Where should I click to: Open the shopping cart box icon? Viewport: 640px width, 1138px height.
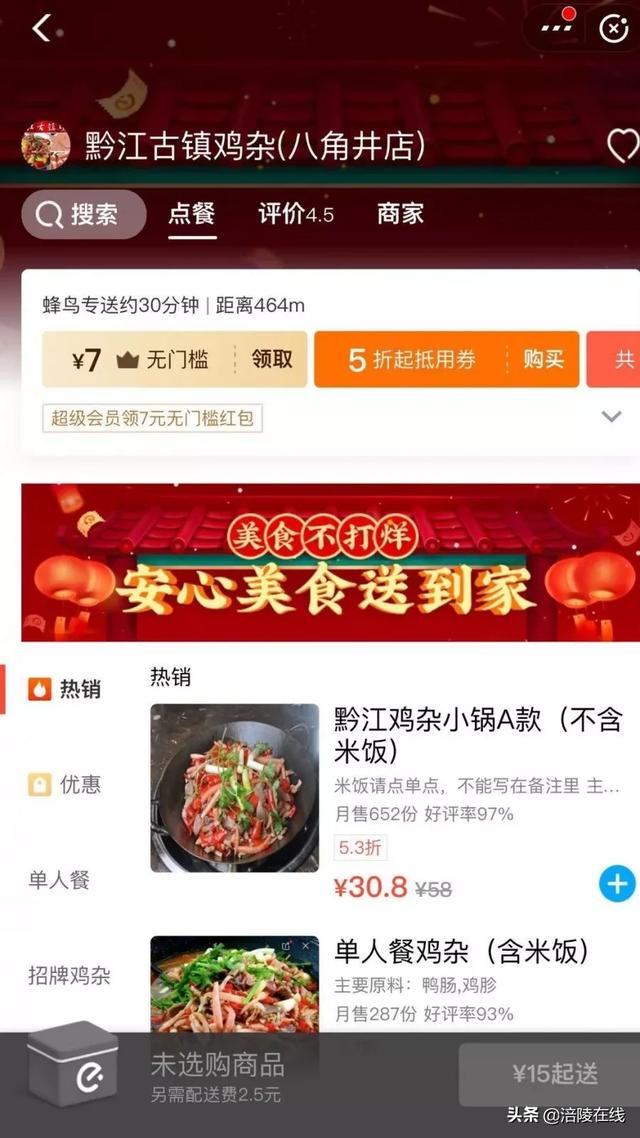click(x=72, y=1063)
